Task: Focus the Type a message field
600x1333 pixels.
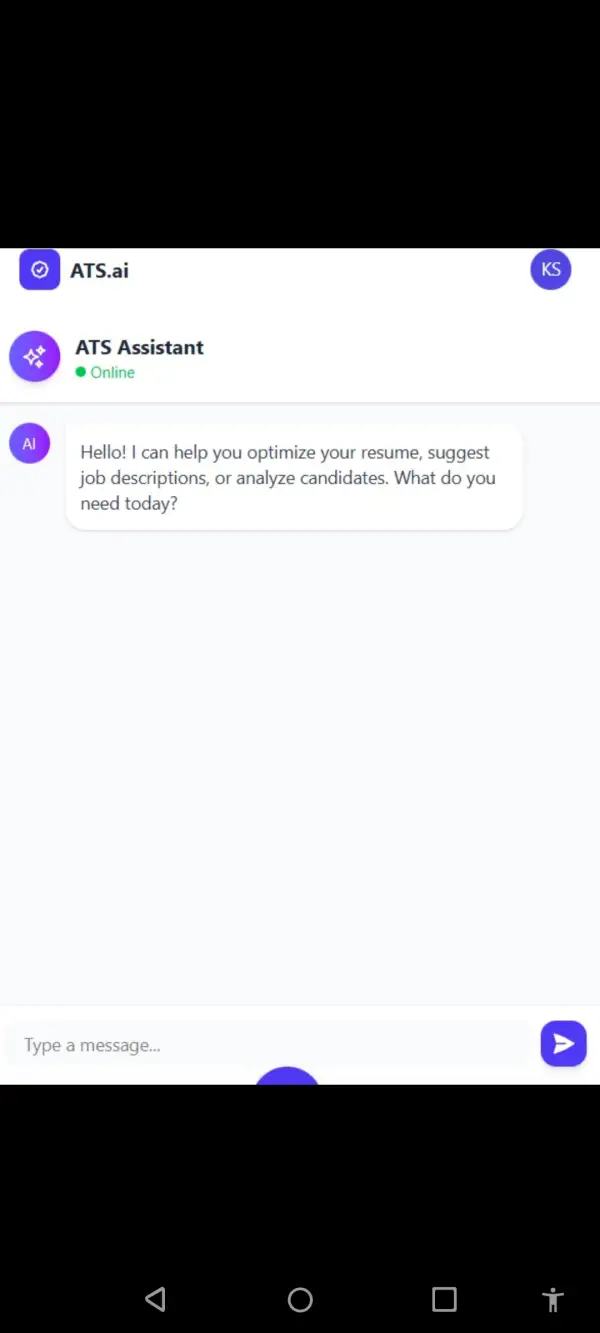Action: pos(268,1045)
